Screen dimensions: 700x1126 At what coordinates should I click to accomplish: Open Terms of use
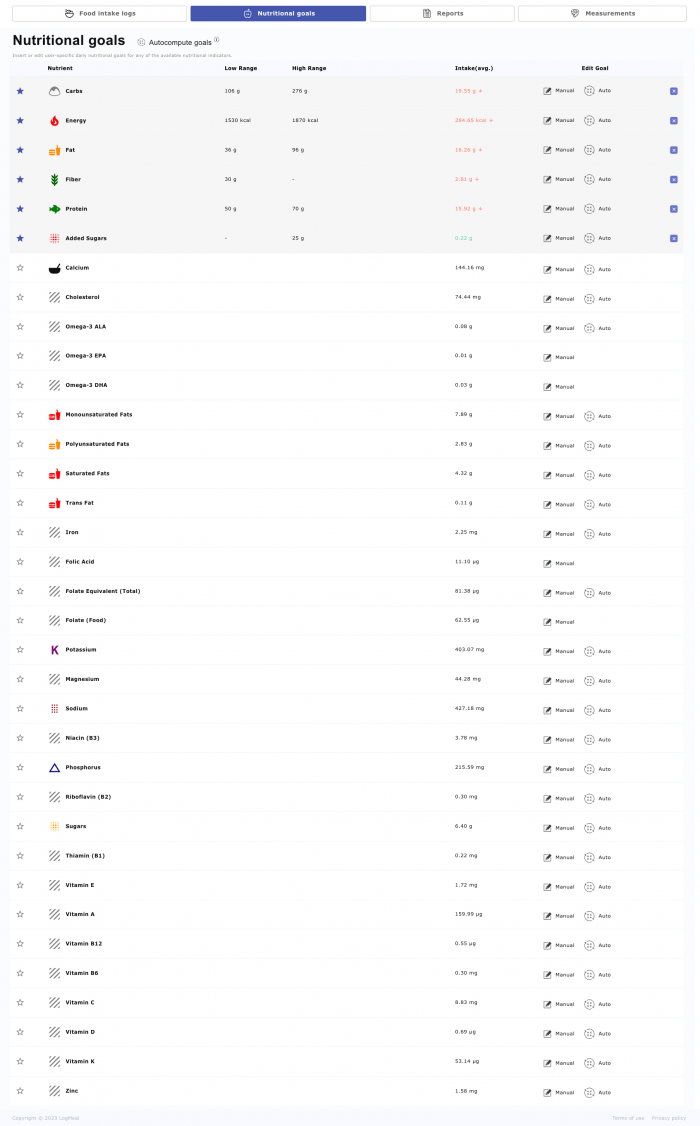[x=627, y=1118]
